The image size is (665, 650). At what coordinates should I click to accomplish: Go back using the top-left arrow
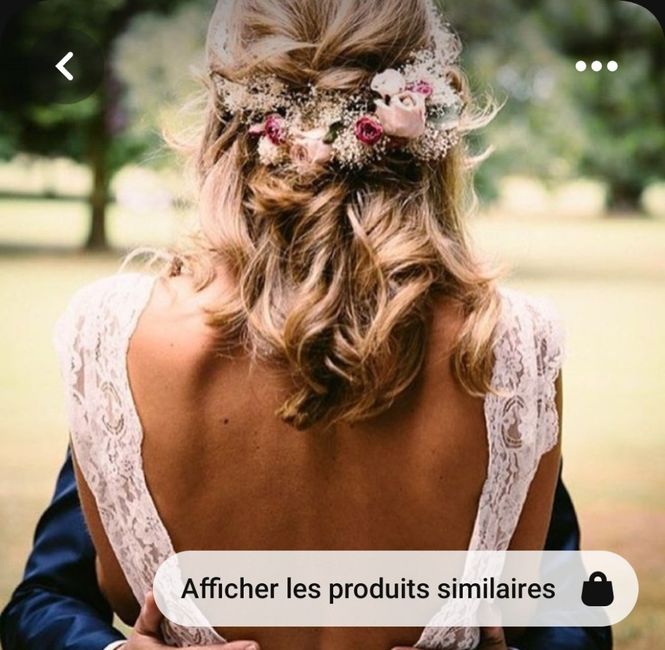(x=65, y=66)
